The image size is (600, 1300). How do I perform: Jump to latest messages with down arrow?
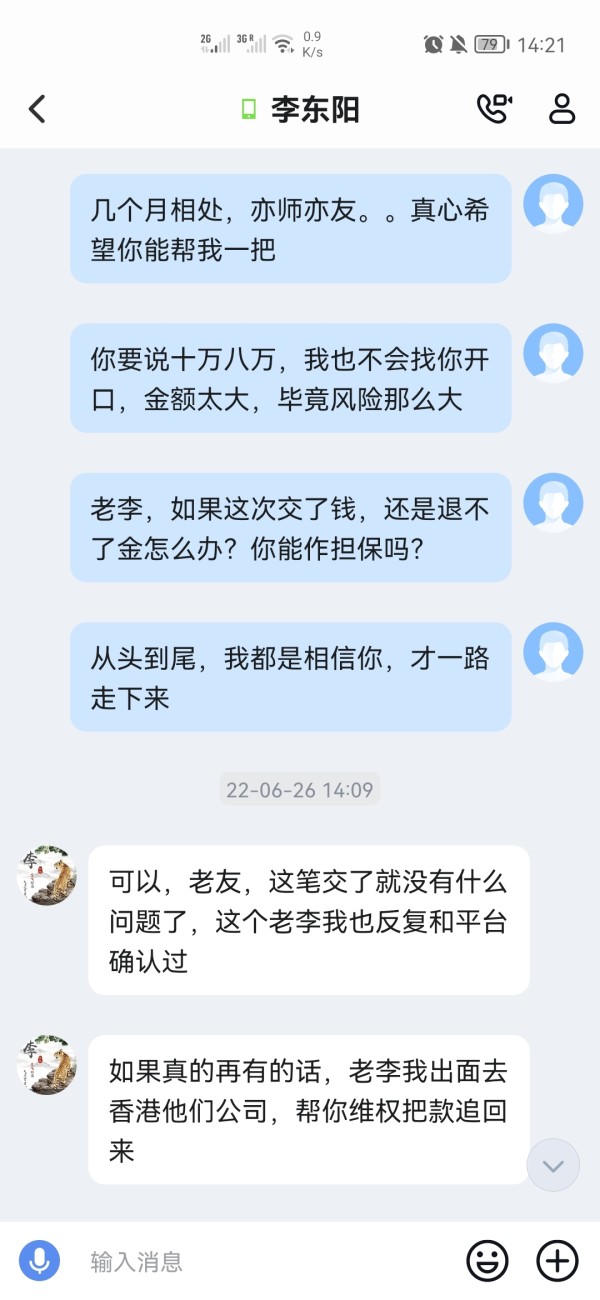tap(553, 1165)
